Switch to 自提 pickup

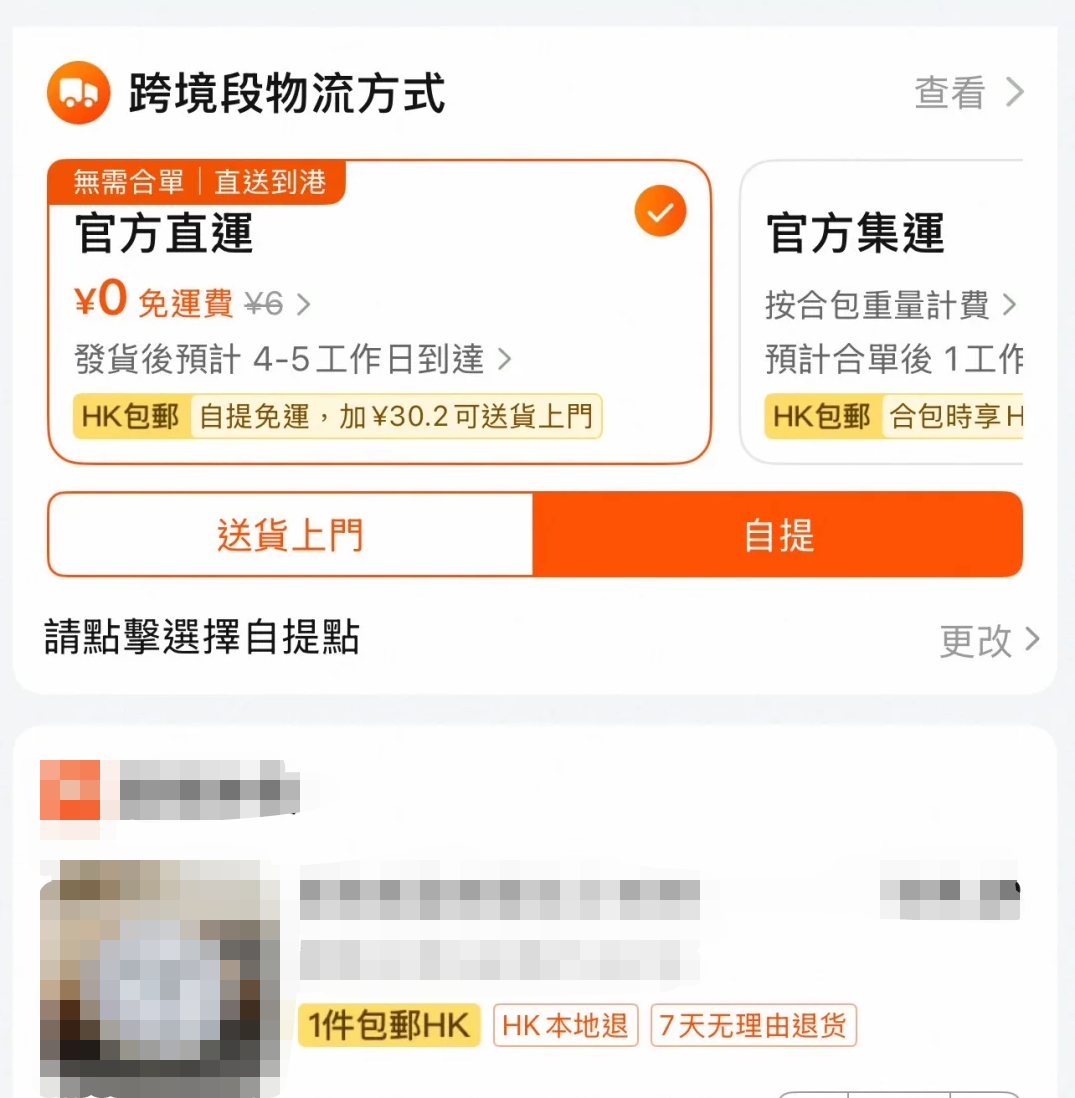(778, 535)
